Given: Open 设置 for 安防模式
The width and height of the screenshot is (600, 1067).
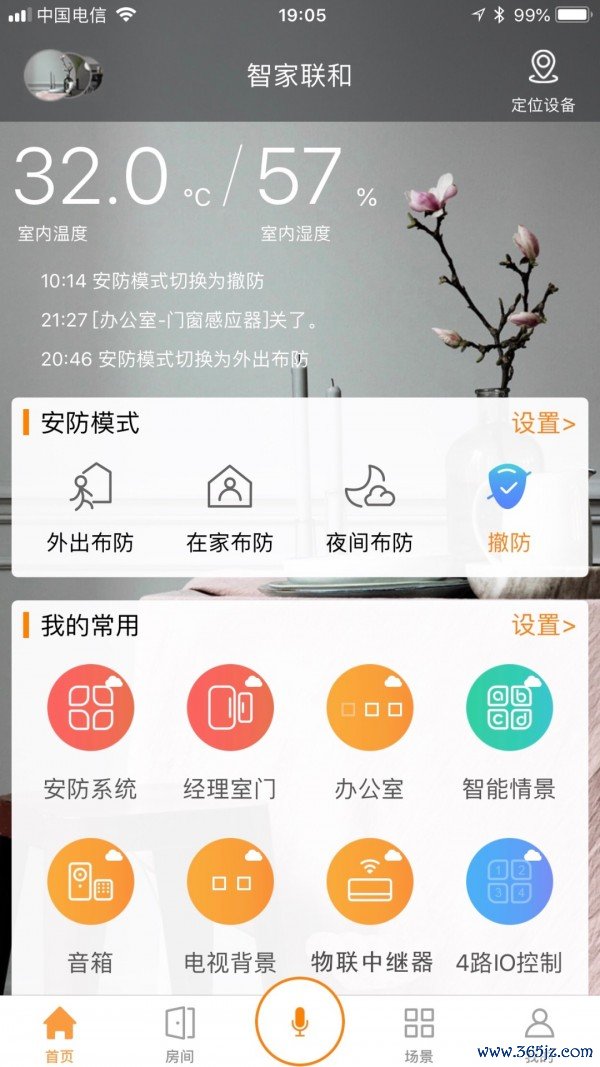Looking at the screenshot, I should tap(543, 424).
